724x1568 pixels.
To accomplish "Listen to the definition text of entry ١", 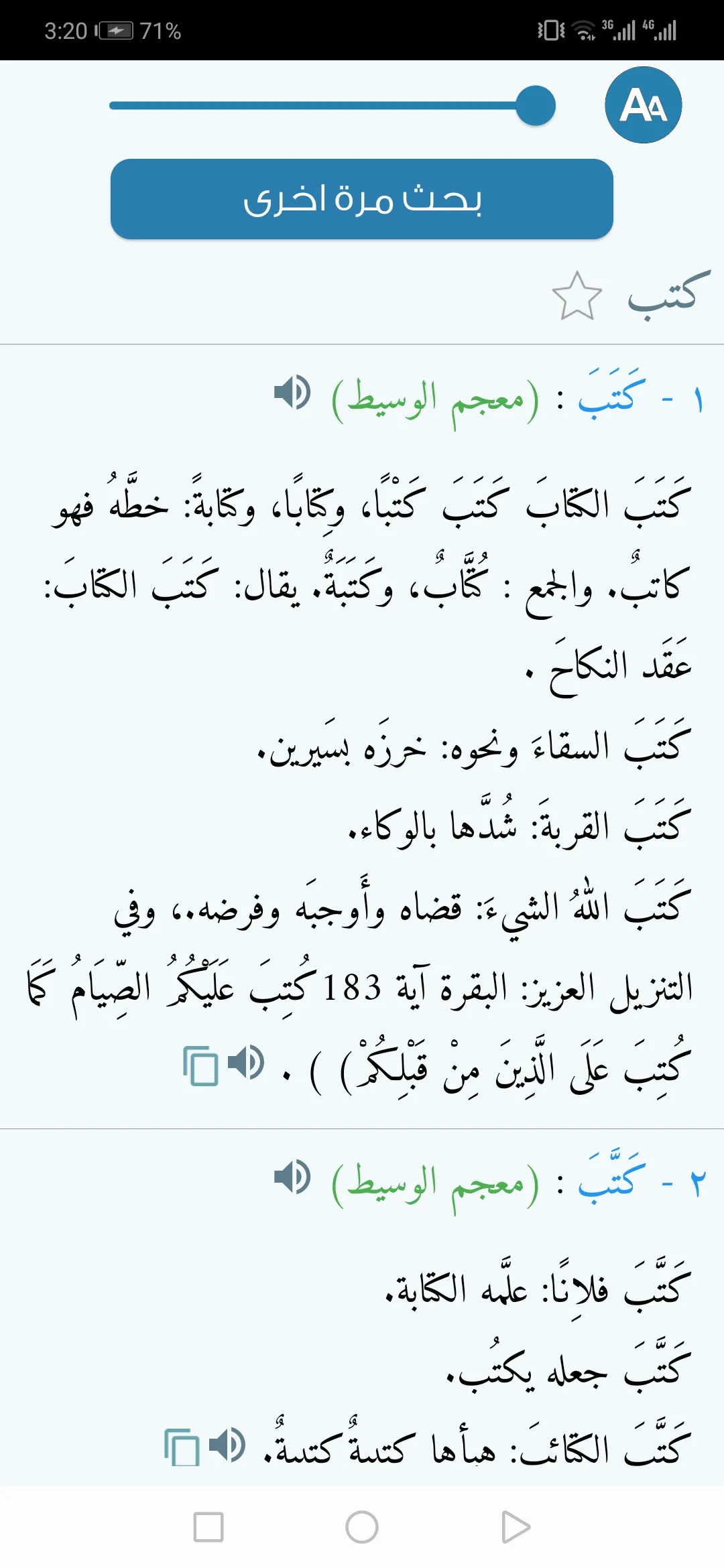I will (245, 1063).
